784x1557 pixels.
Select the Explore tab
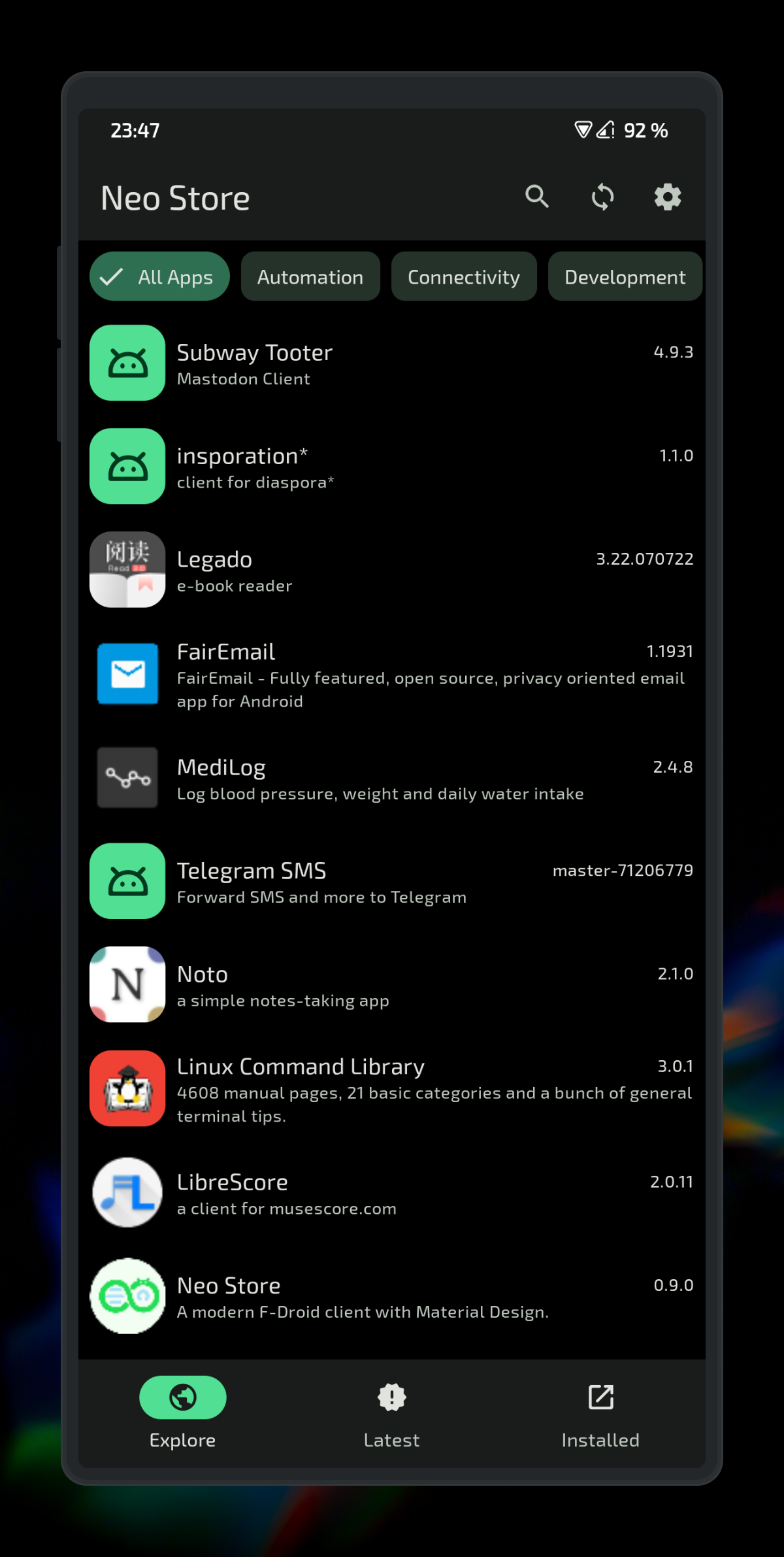pos(183,1414)
